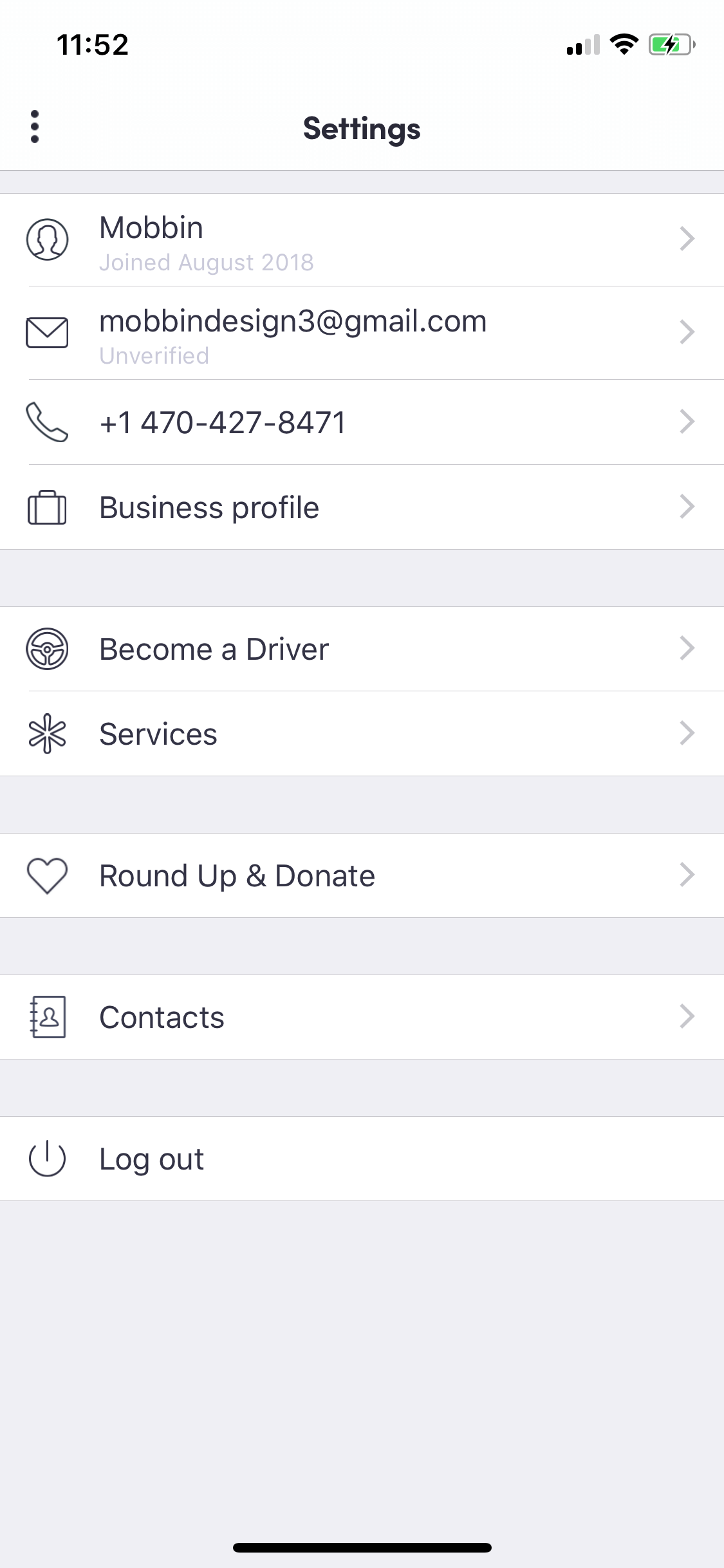Select Become a Driver
The image size is (724, 1568).
[x=362, y=649]
